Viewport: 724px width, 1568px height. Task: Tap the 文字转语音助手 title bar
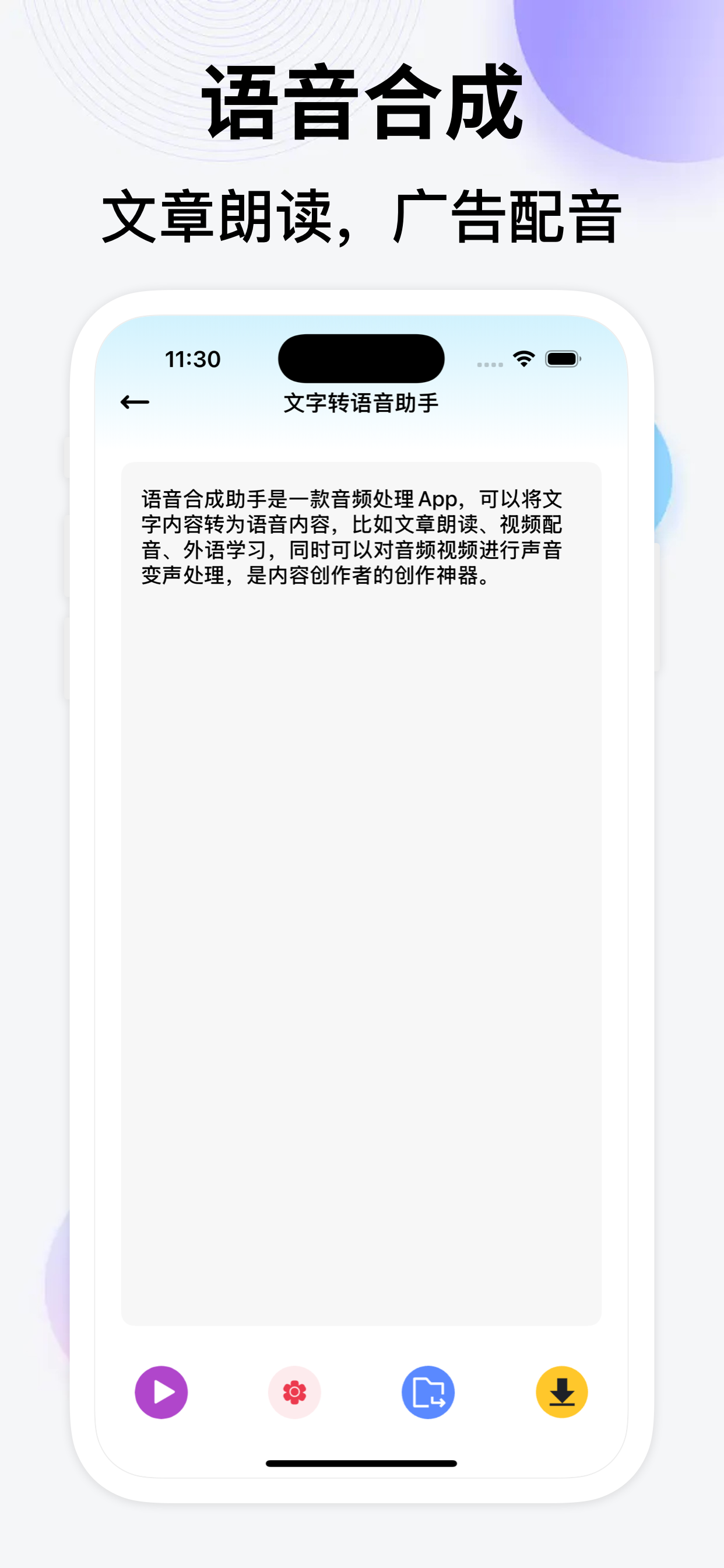pos(361,401)
